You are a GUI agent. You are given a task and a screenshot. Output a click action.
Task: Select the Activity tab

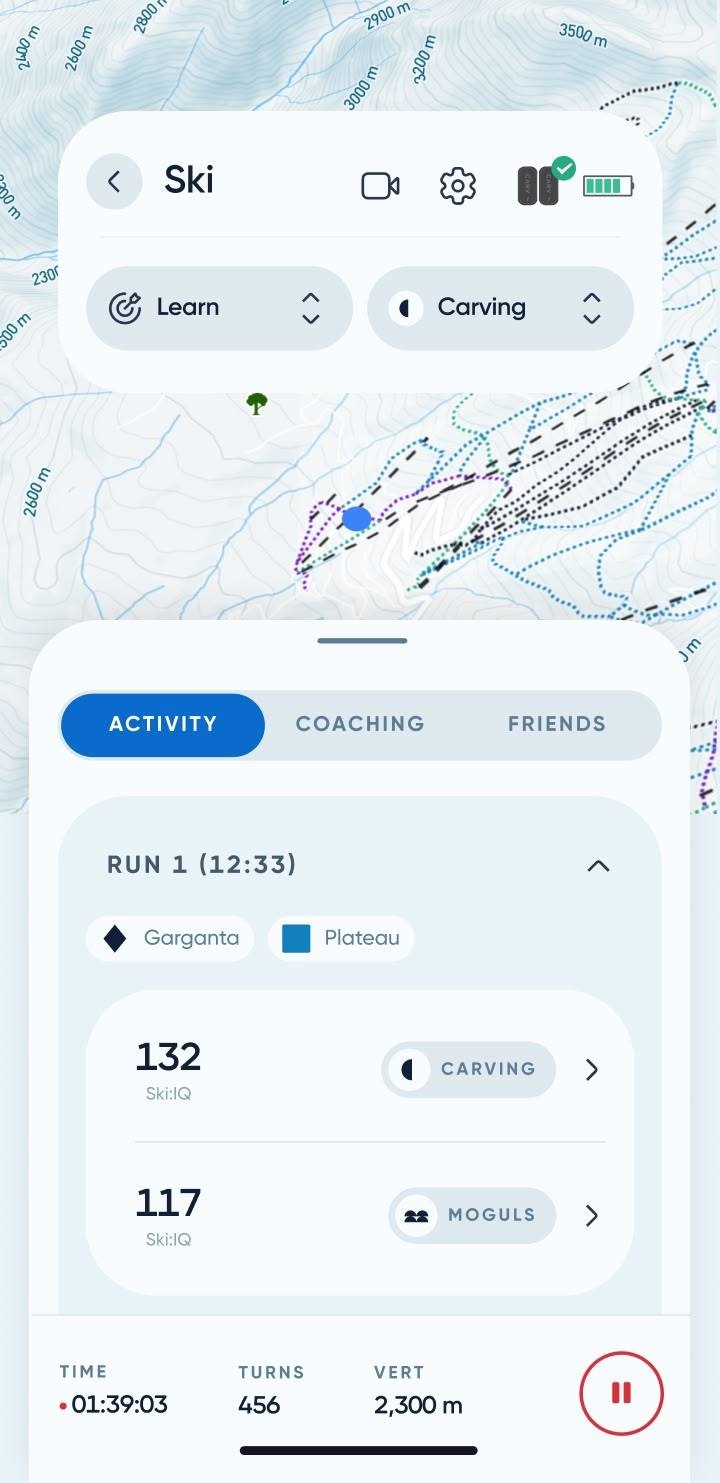[x=163, y=724]
